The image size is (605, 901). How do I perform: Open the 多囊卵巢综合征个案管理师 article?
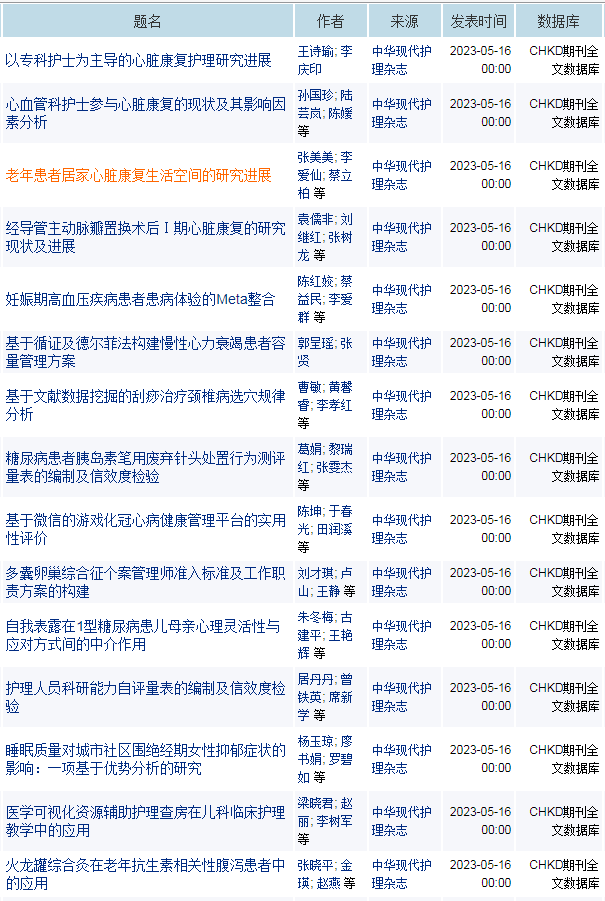click(x=145, y=582)
